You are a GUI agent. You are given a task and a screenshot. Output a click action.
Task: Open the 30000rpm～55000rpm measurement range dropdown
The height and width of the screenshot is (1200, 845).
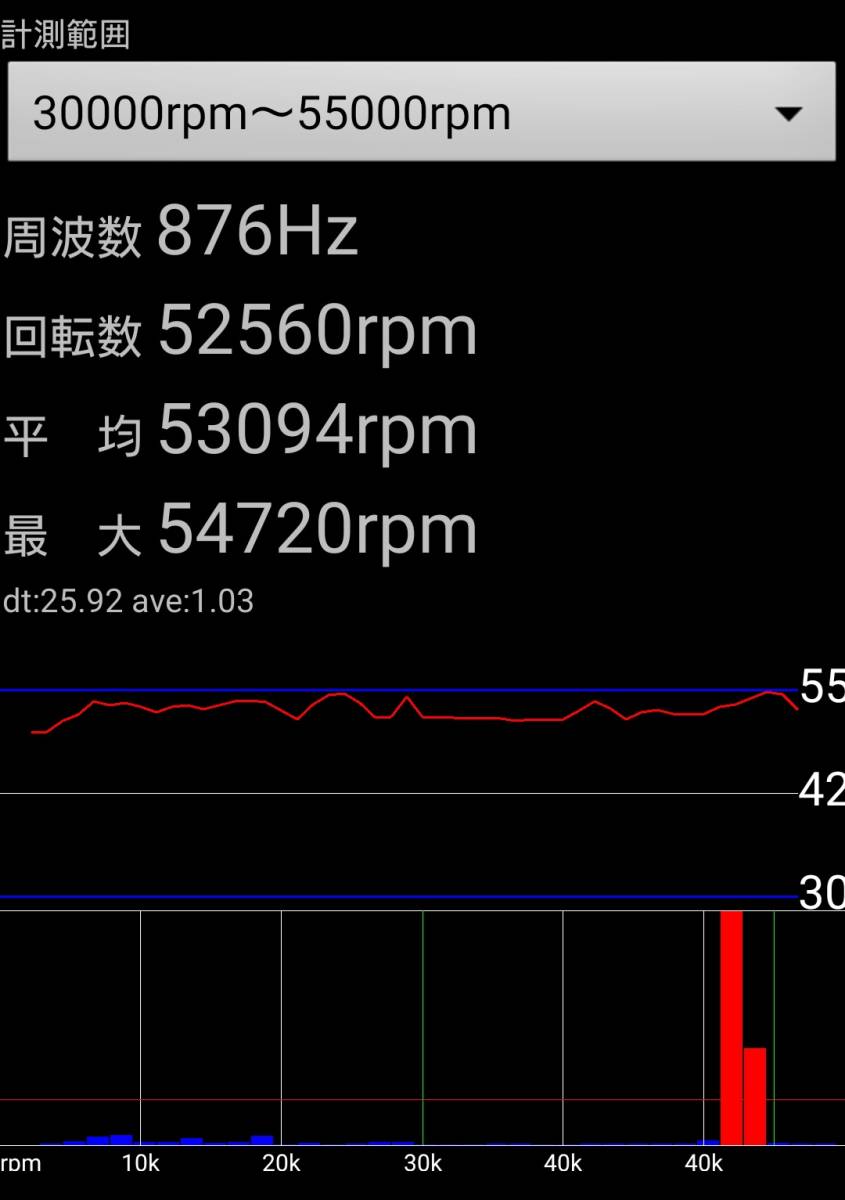point(421,112)
